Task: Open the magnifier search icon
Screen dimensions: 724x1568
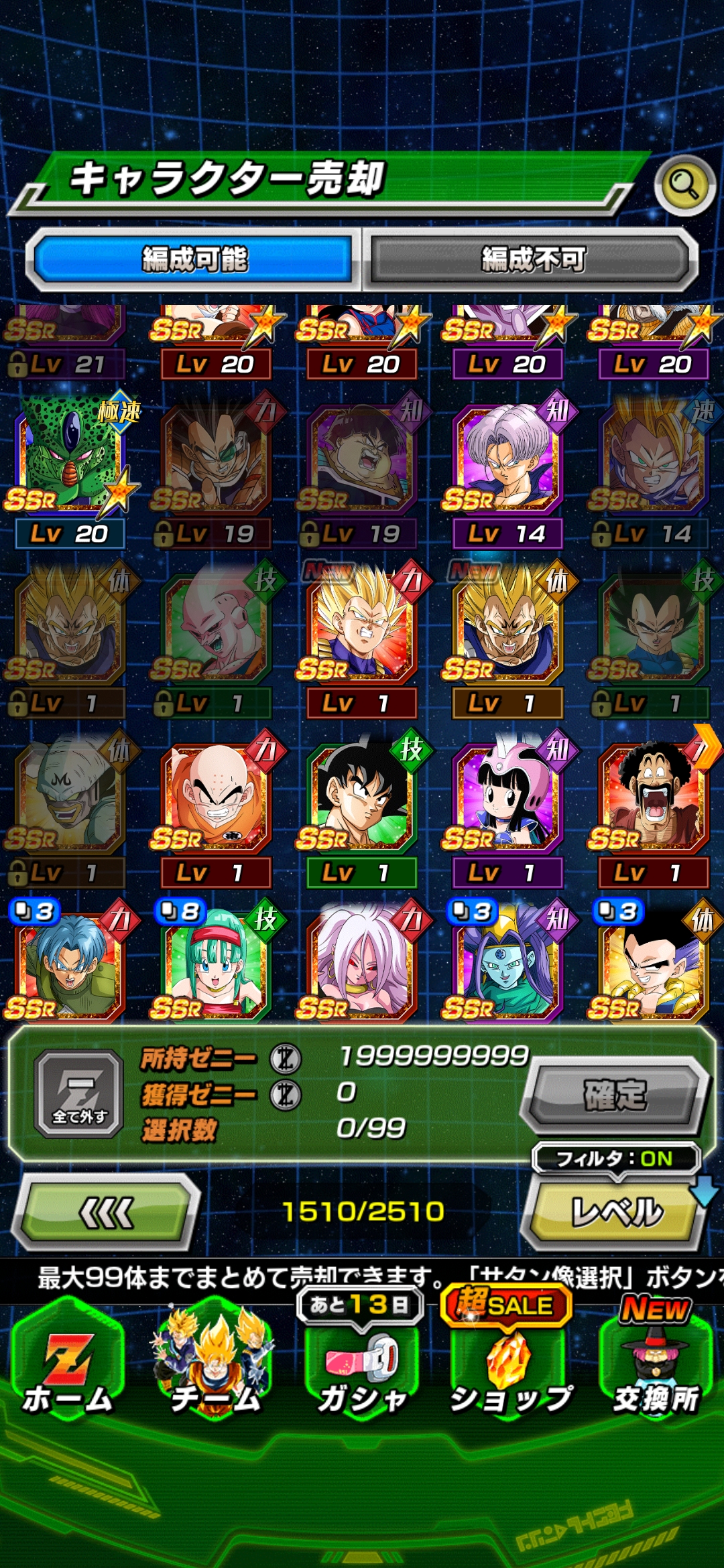Action: coord(684,184)
